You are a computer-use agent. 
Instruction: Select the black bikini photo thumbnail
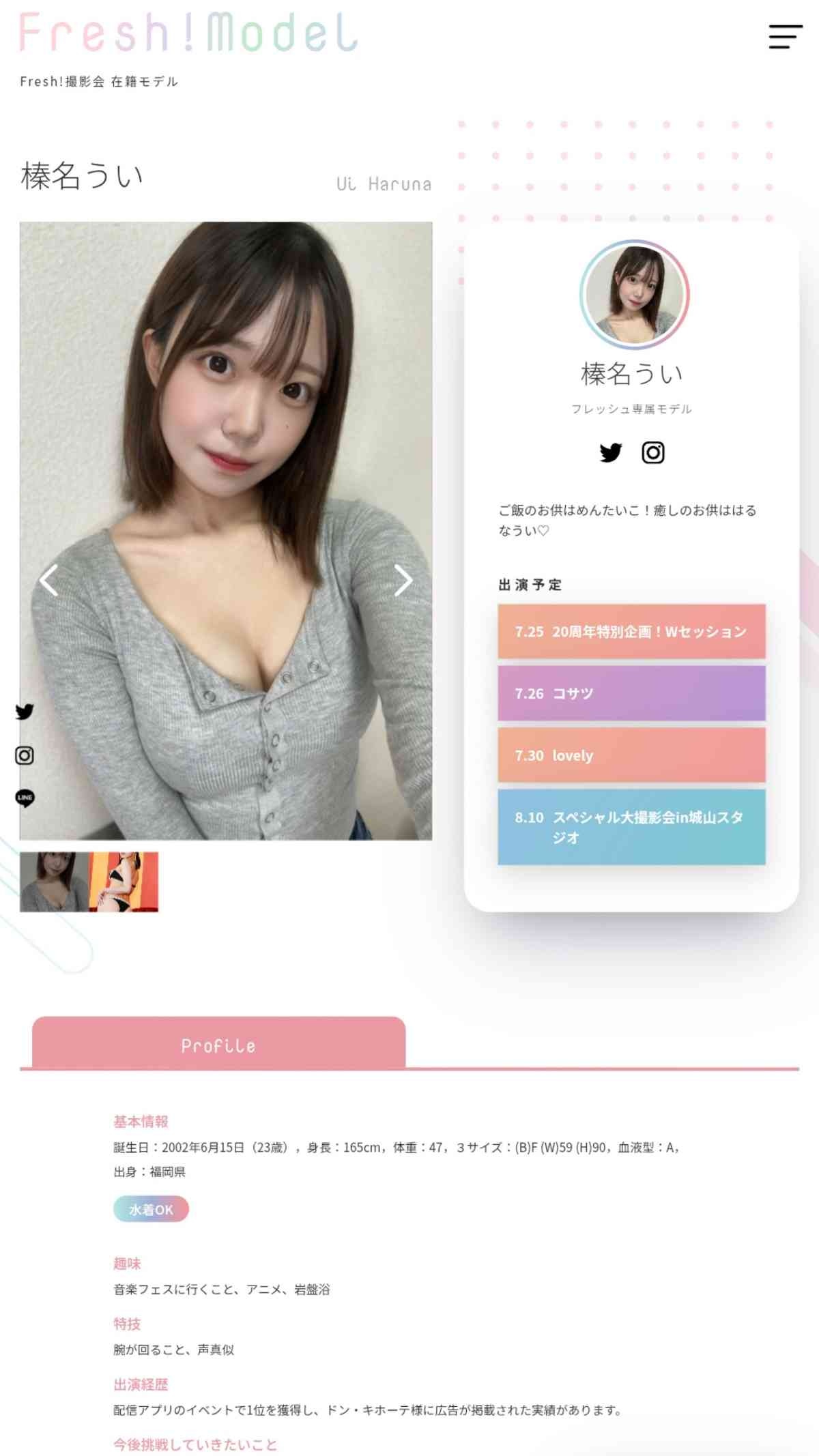click(x=124, y=882)
